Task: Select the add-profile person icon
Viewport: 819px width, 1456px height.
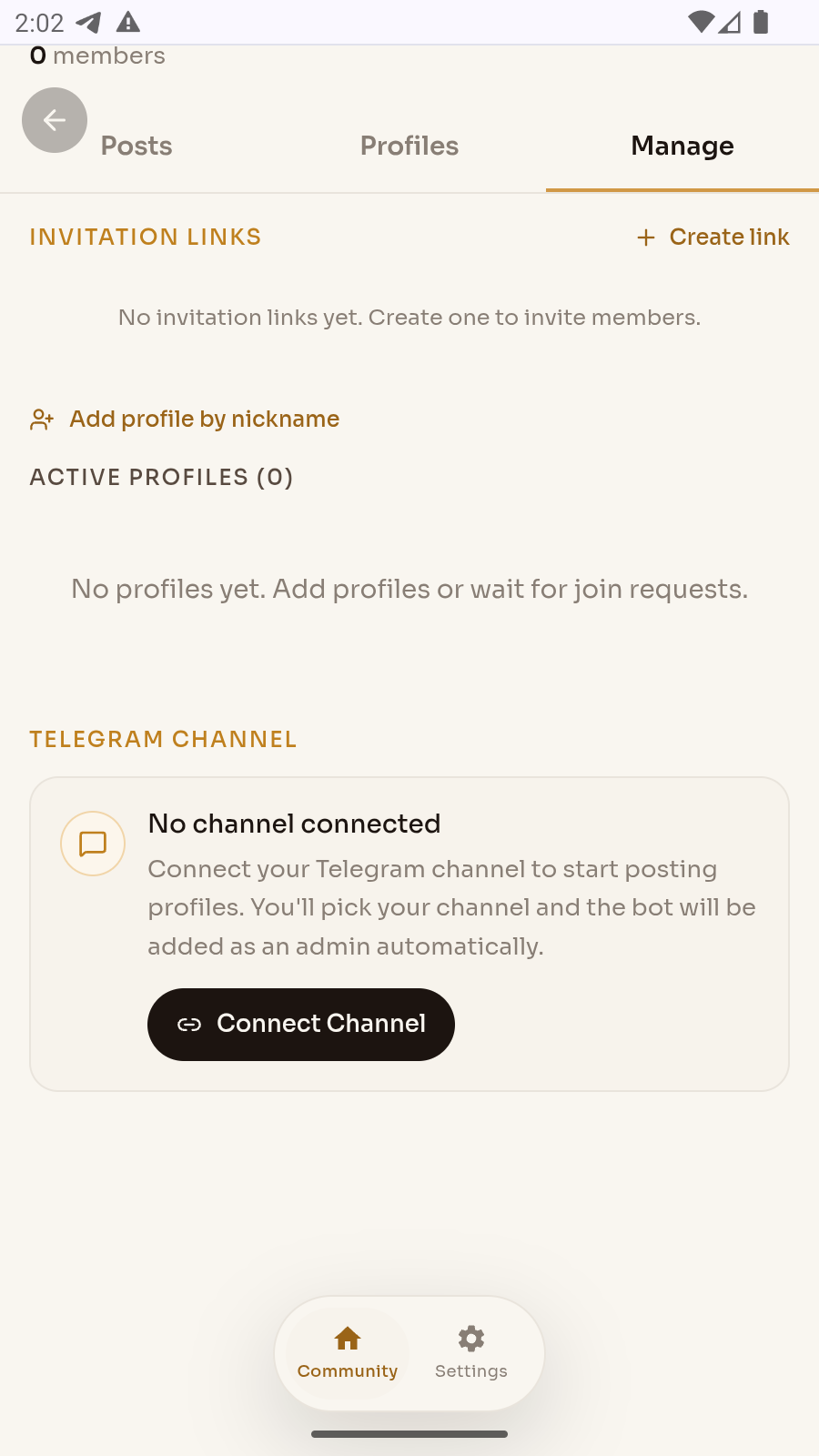Action: pos(41,420)
